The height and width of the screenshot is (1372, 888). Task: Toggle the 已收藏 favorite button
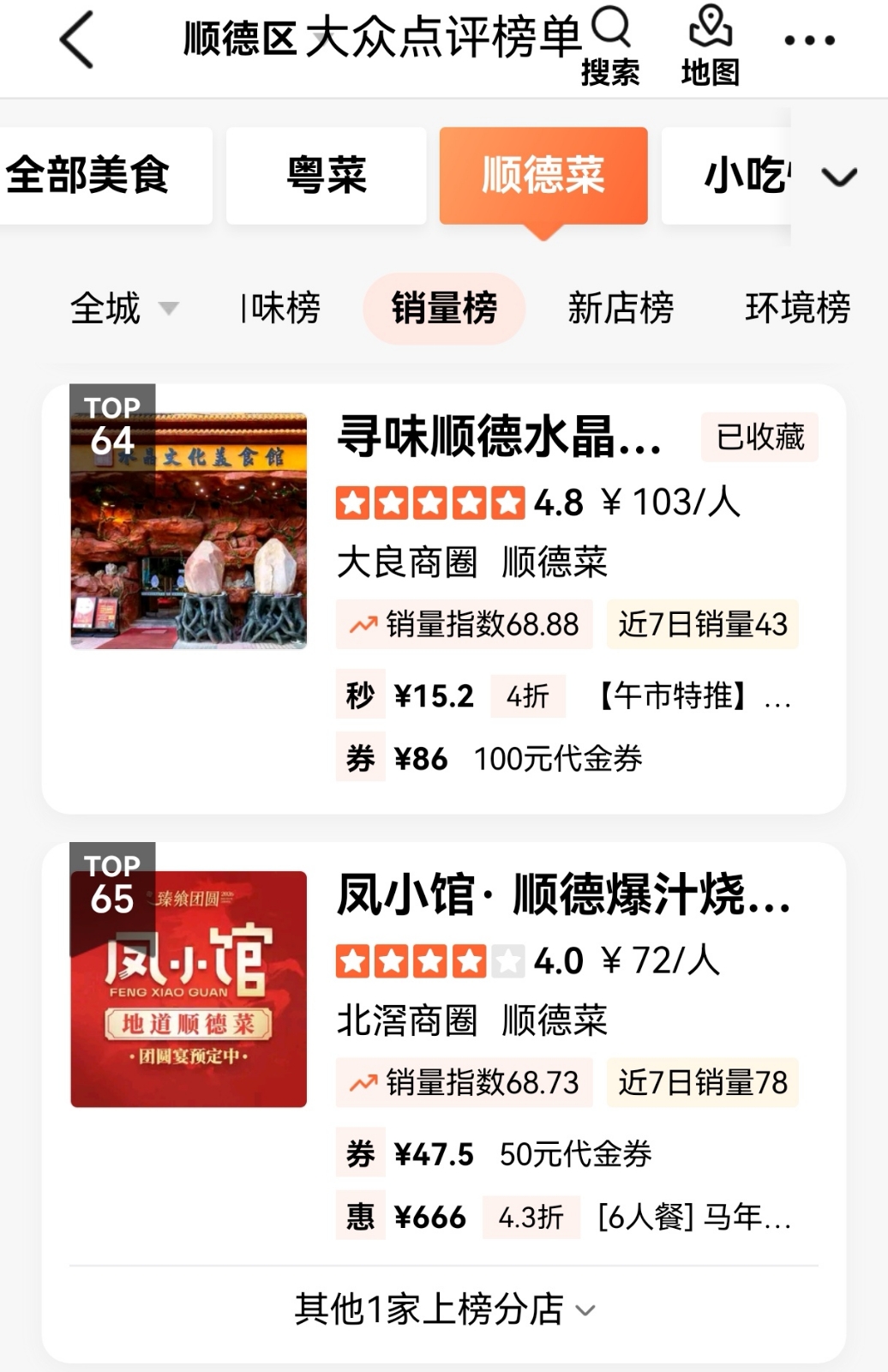[x=759, y=437]
